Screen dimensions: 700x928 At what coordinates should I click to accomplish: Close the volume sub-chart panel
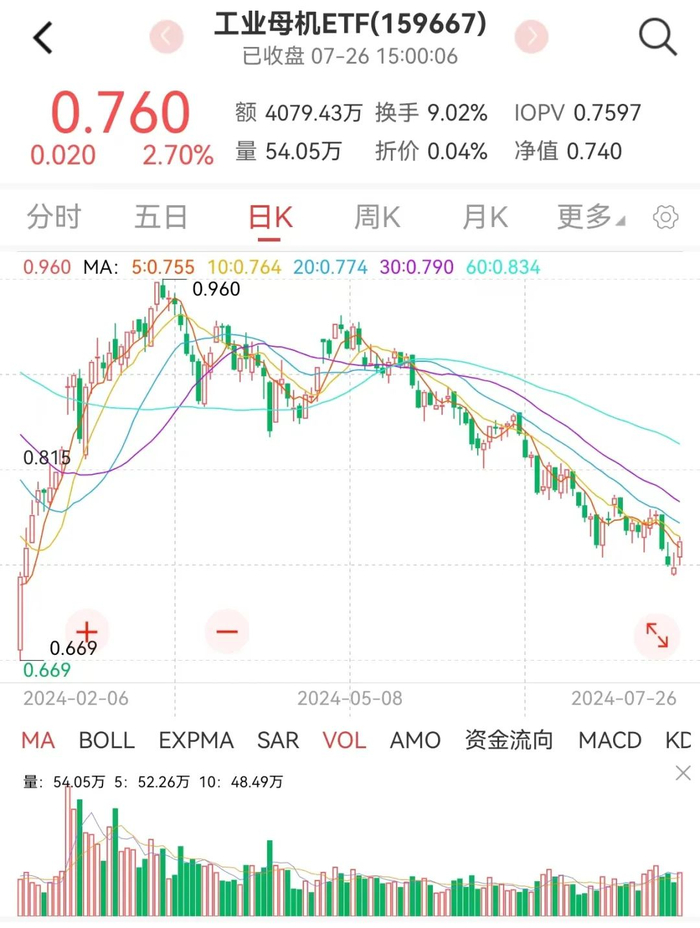point(683,773)
